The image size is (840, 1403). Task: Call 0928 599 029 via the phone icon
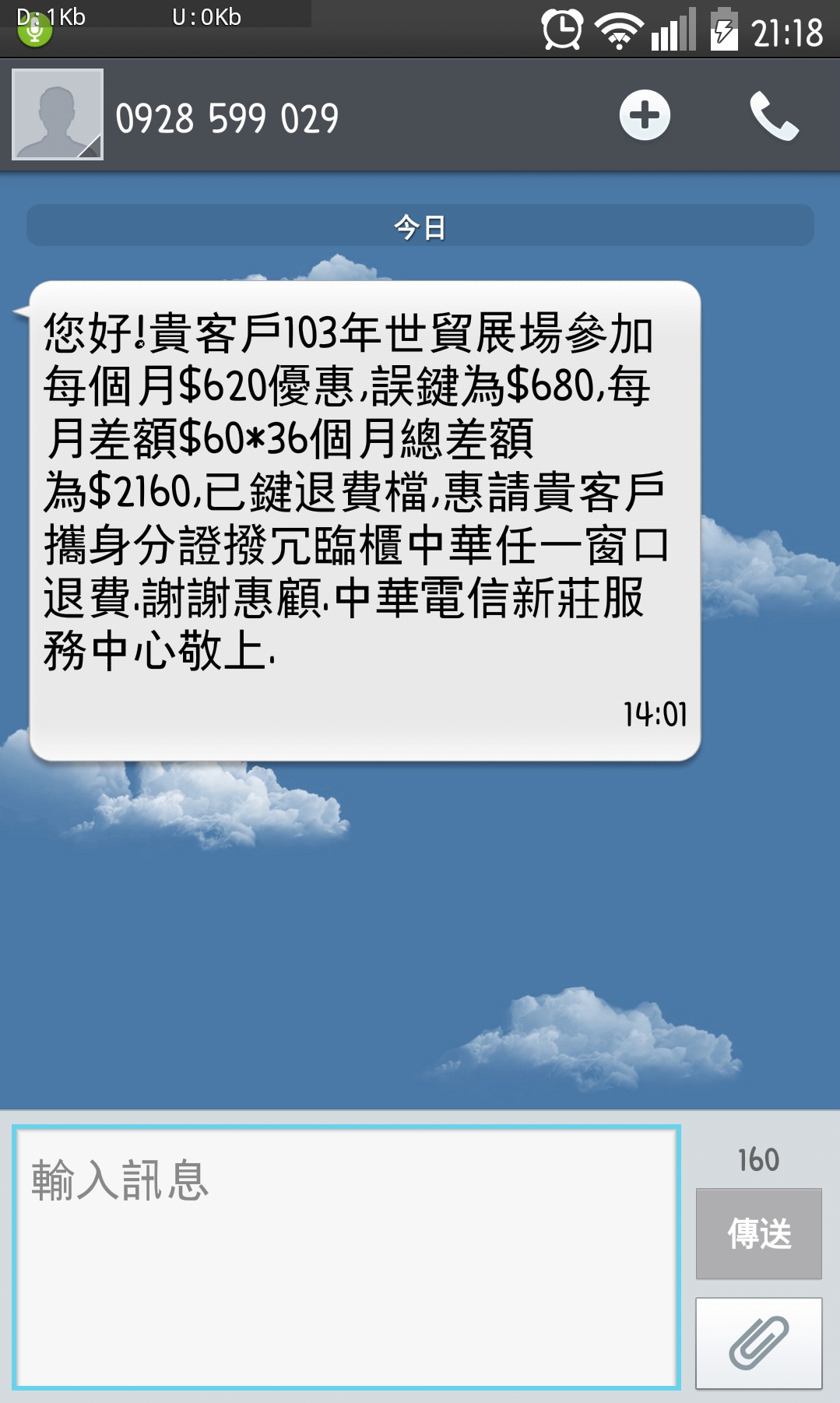pyautogui.click(x=774, y=116)
